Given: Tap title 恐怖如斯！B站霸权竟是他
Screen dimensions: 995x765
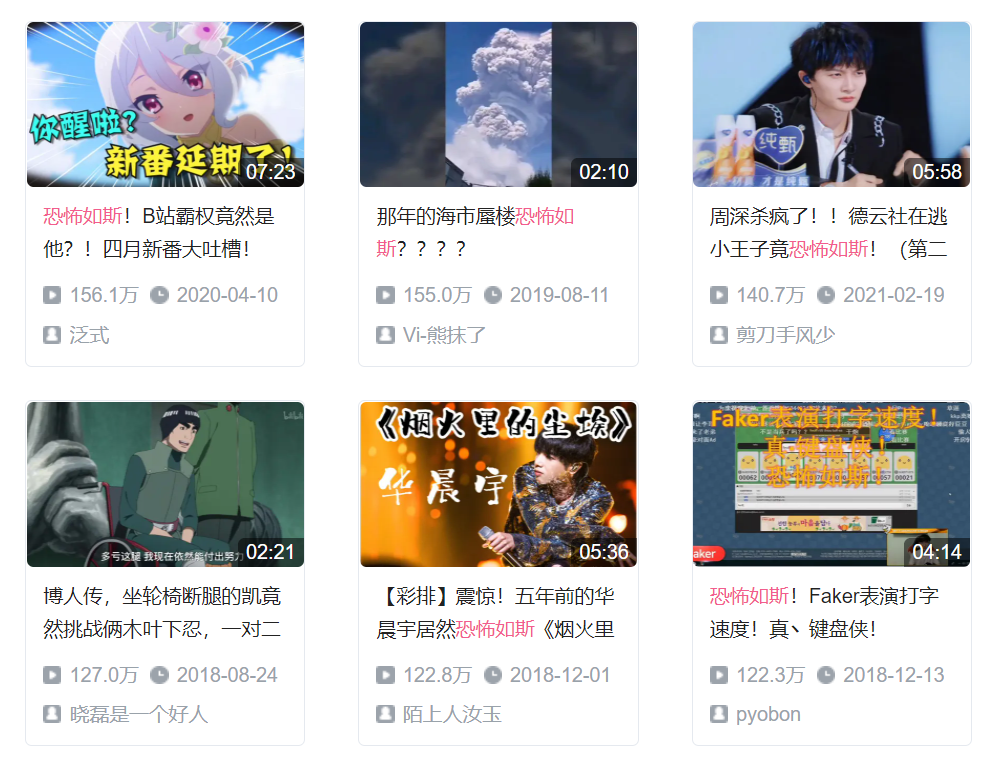Looking at the screenshot, I should click(x=159, y=232).
